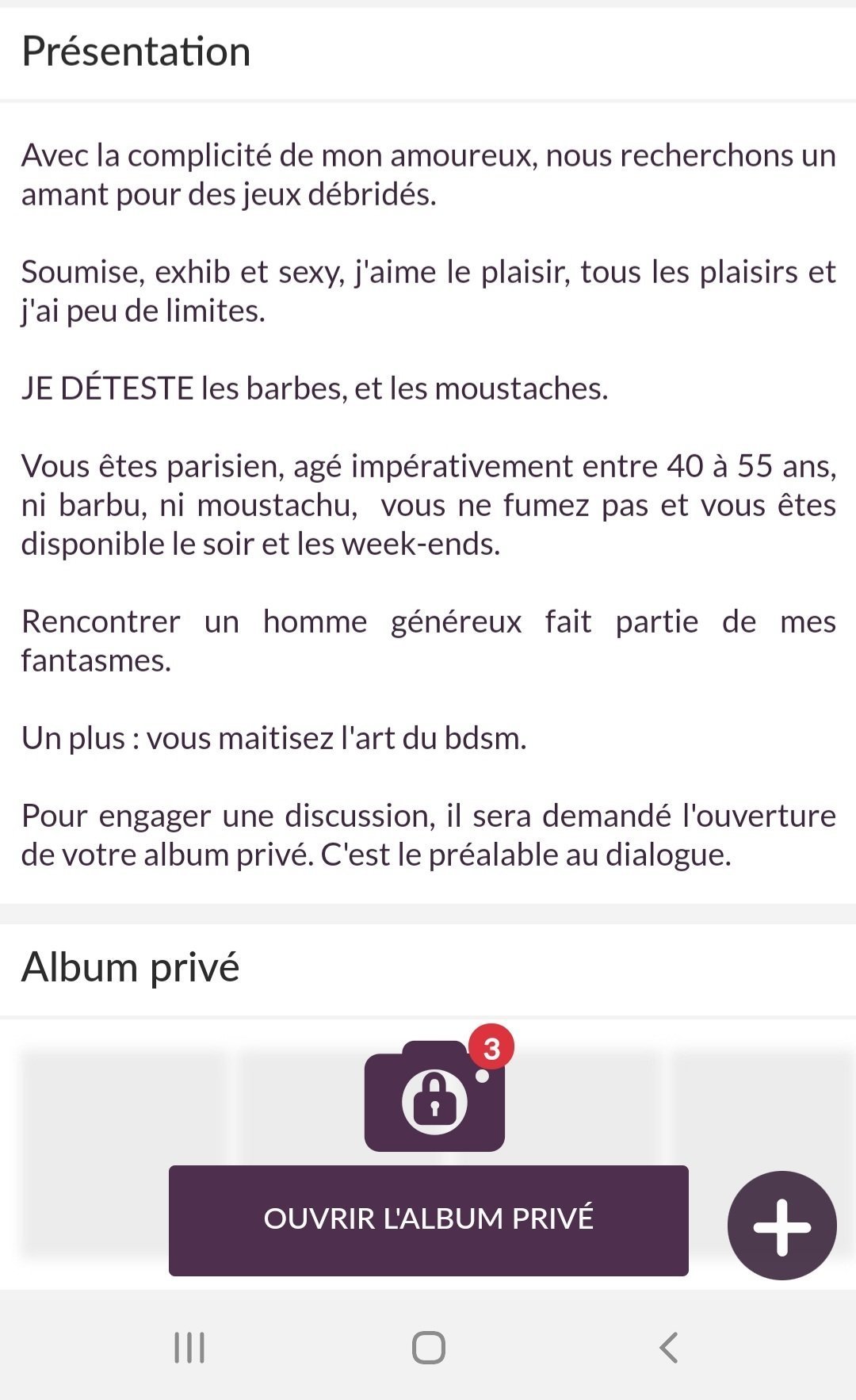Go back with the system back button
The image size is (856, 1400).
click(x=669, y=1347)
